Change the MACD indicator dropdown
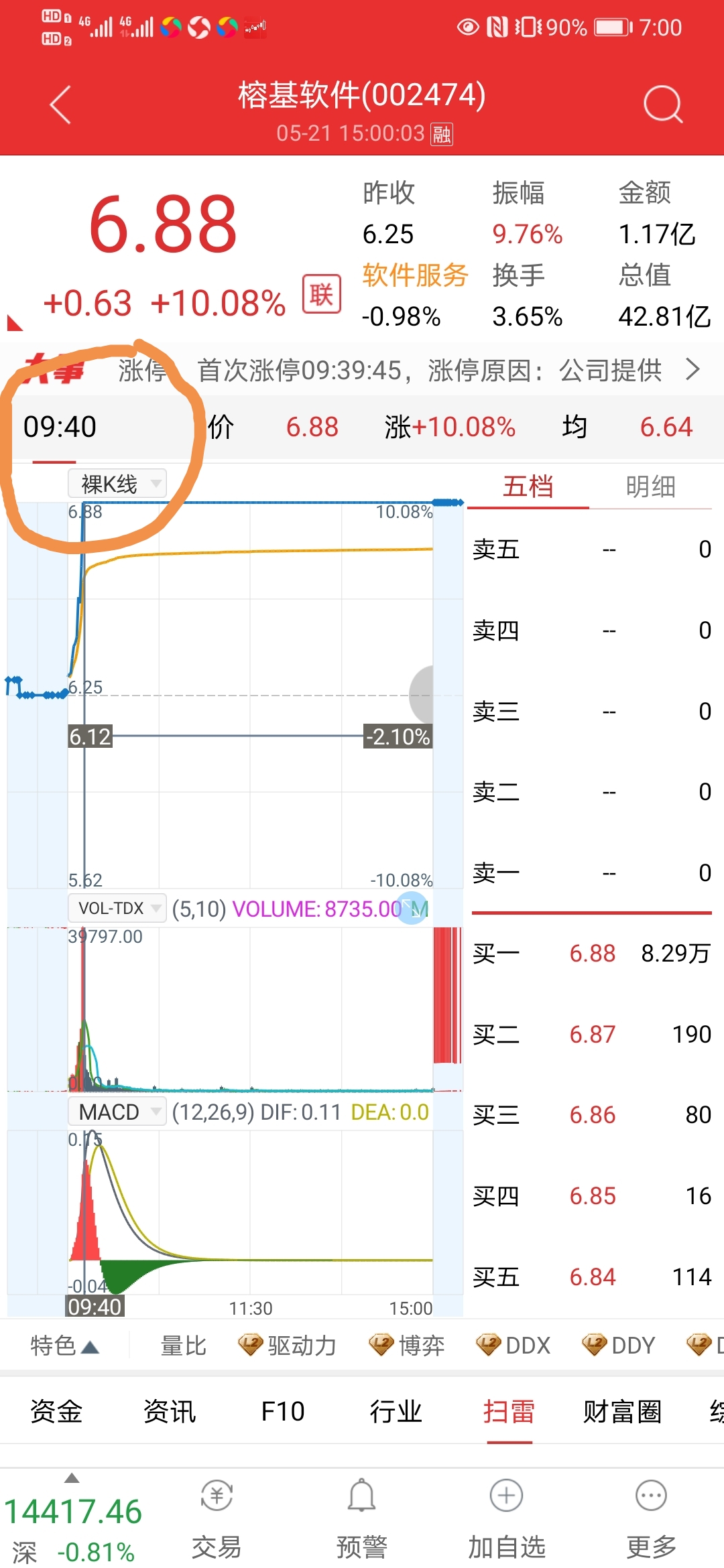 pyautogui.click(x=117, y=1112)
